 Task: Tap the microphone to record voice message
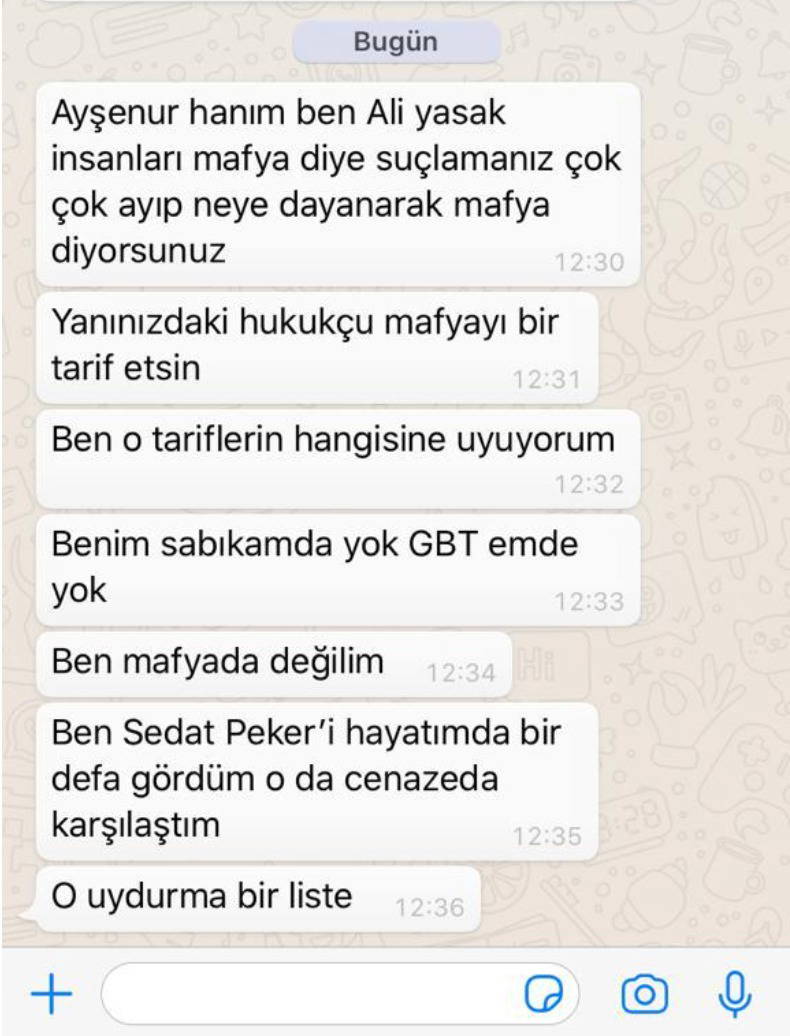(735, 993)
